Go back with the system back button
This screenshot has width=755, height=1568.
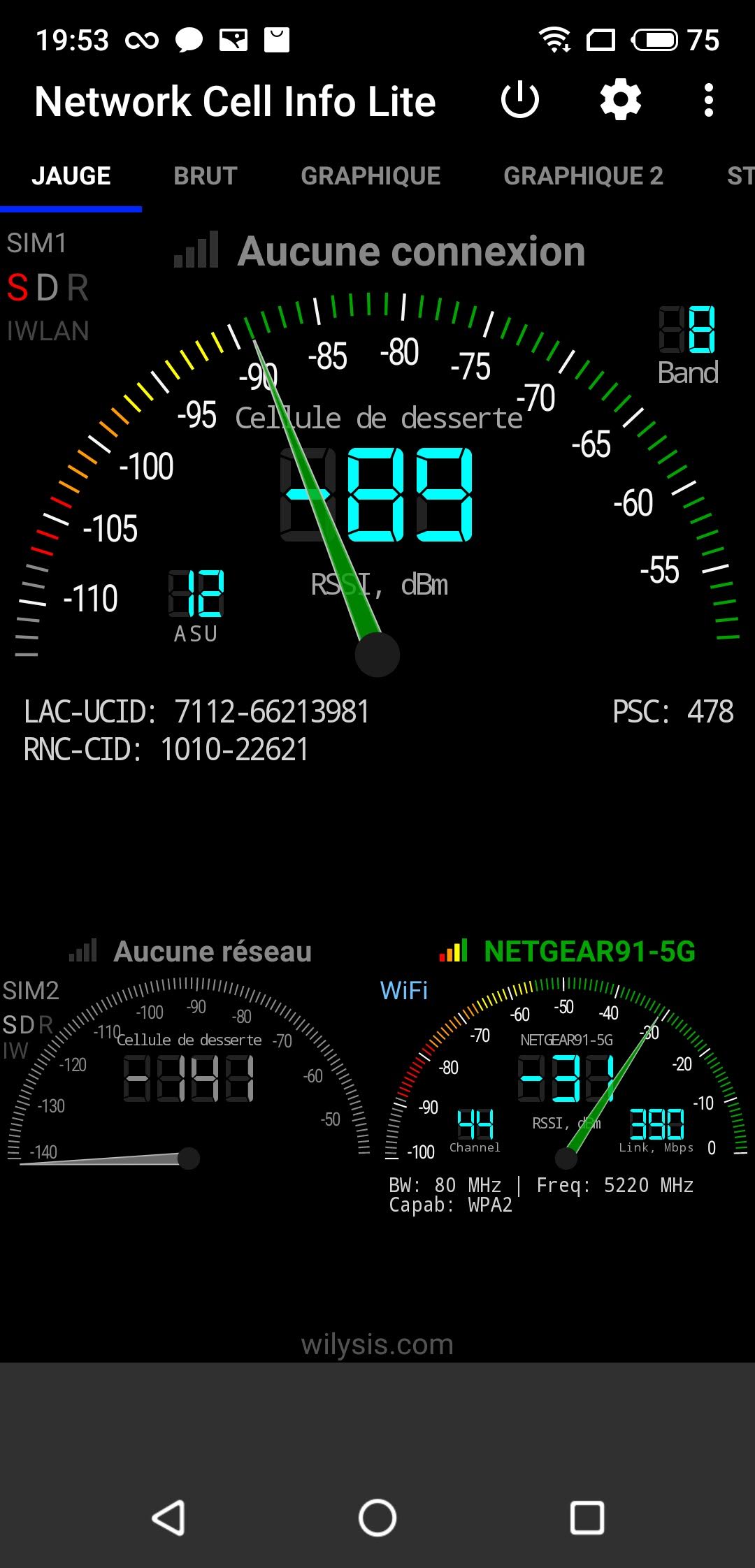(x=168, y=1518)
